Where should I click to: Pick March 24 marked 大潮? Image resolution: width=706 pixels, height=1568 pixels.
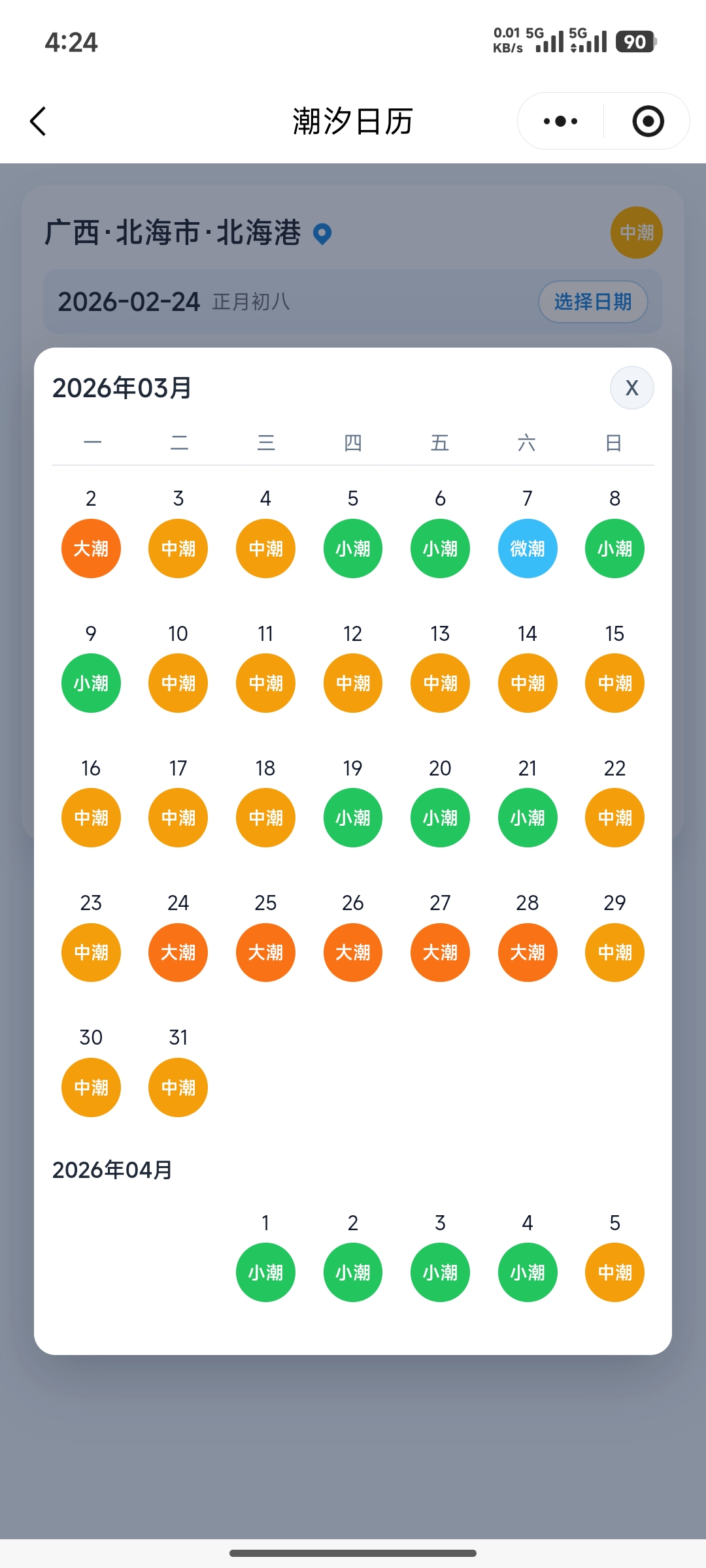pyautogui.click(x=178, y=951)
